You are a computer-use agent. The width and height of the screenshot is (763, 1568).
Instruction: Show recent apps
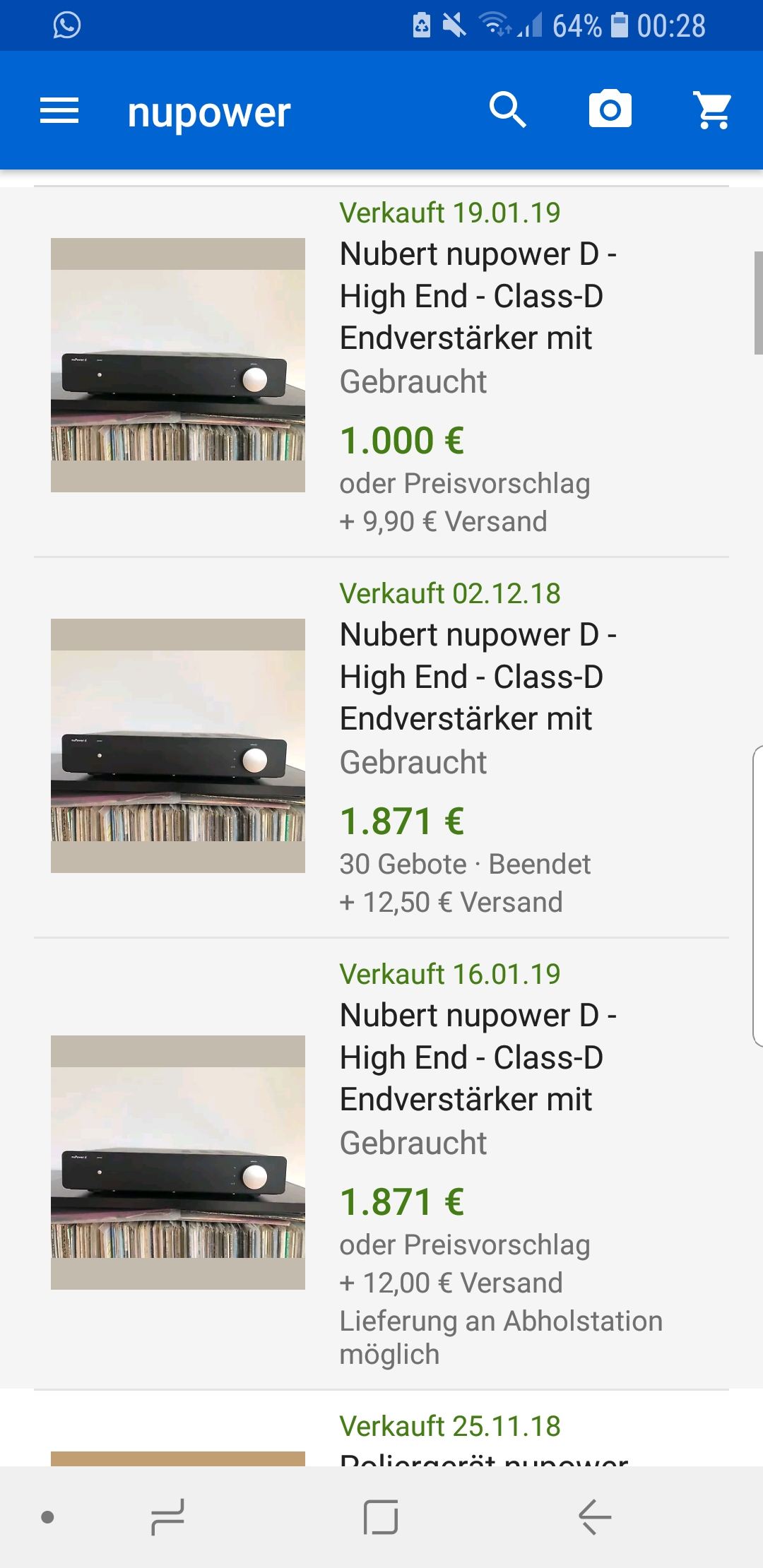click(167, 1517)
